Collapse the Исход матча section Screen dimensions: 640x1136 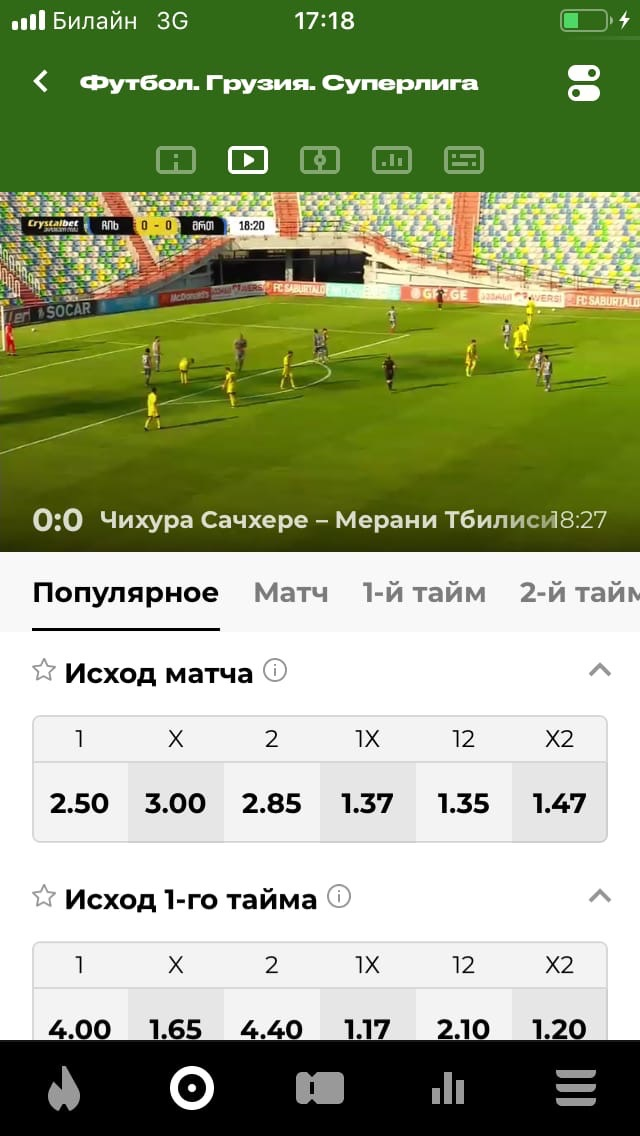(599, 671)
